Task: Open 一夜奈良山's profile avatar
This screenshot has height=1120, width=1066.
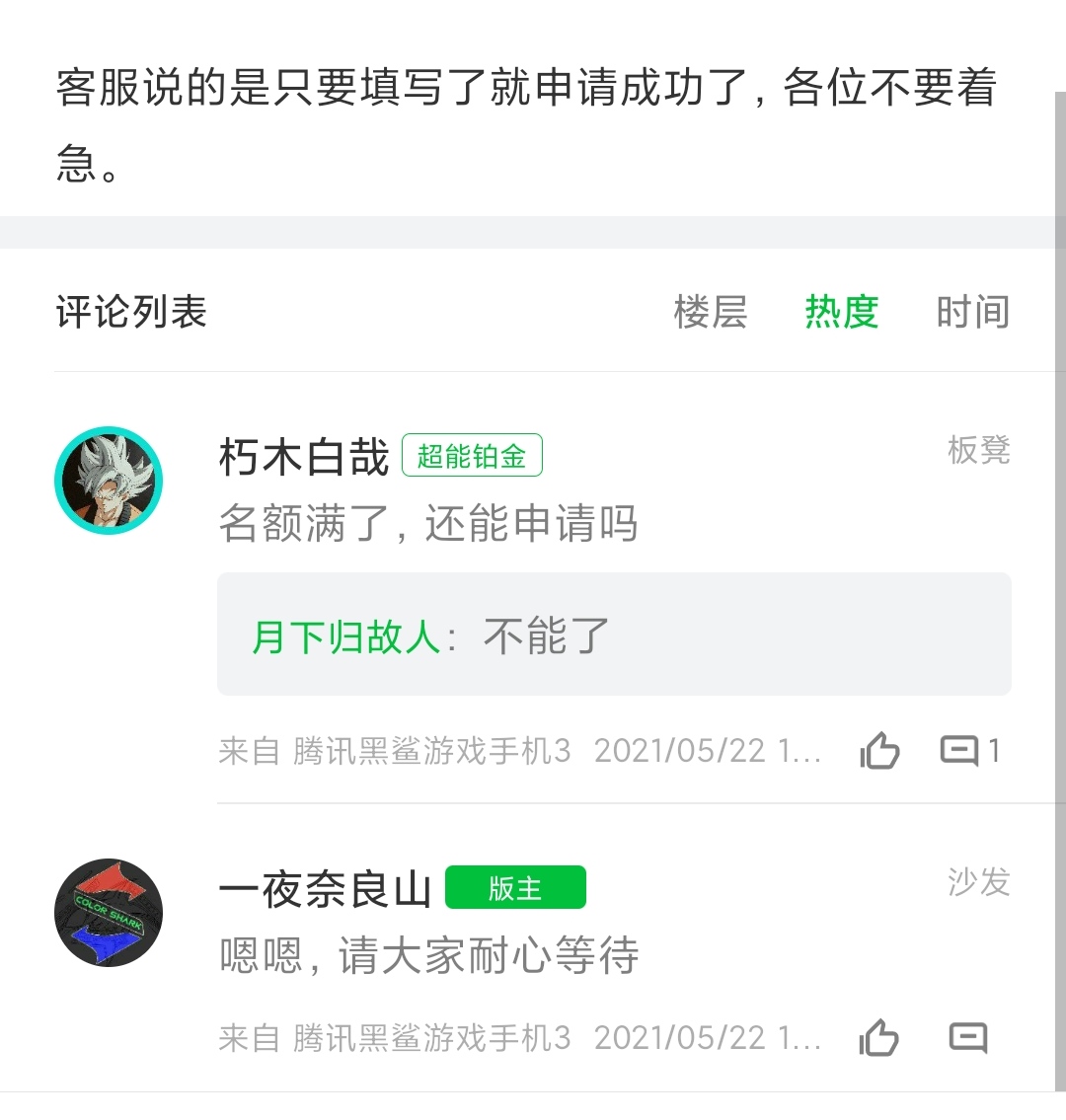Action: point(109,913)
